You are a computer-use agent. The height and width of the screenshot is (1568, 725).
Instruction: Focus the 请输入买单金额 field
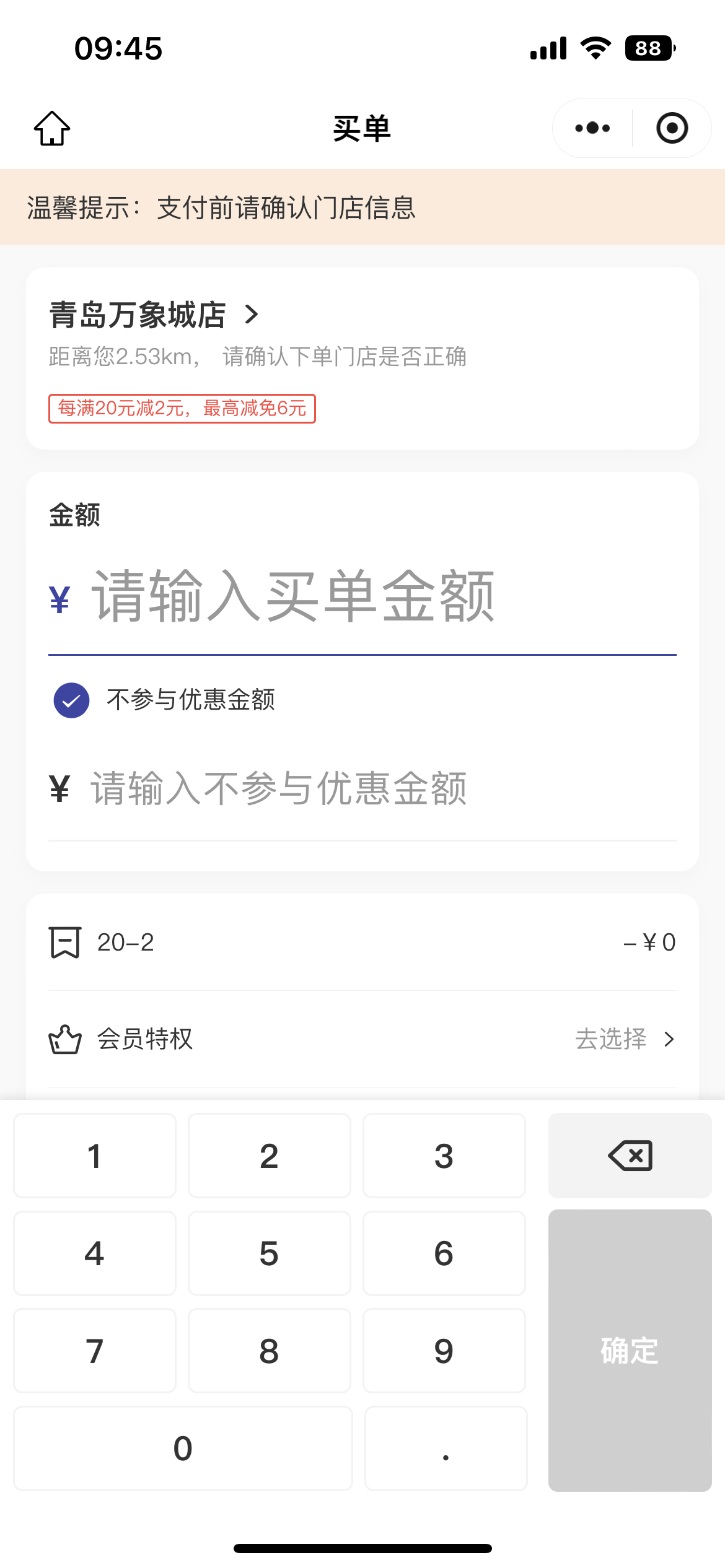362,596
